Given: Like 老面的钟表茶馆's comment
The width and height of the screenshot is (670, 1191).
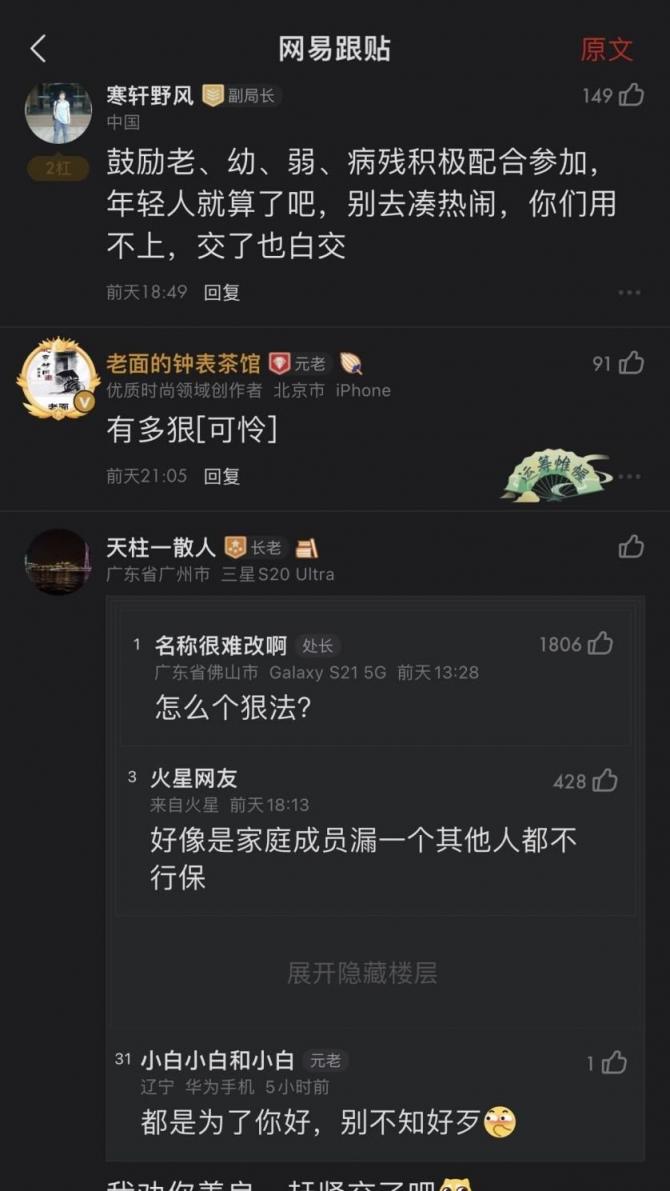Looking at the screenshot, I should [631, 363].
